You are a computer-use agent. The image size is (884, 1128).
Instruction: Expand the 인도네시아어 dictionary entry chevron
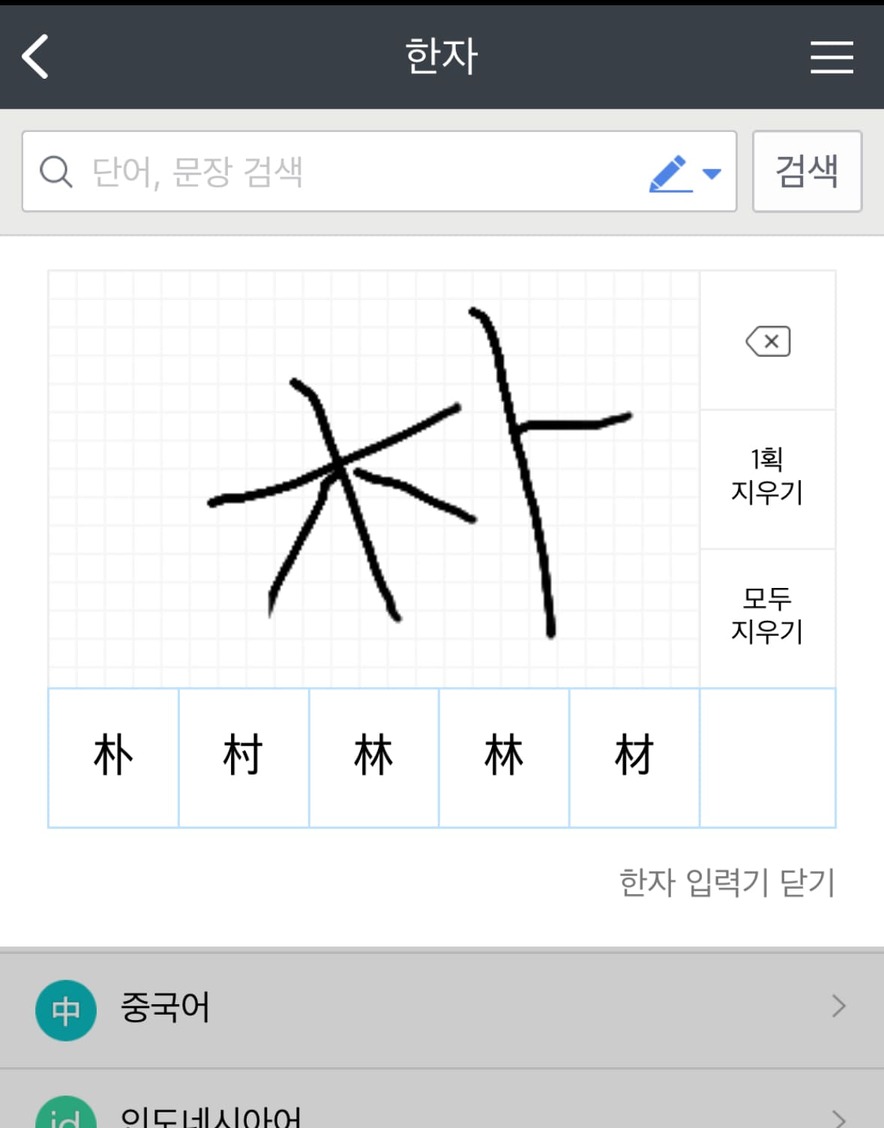(840, 1113)
